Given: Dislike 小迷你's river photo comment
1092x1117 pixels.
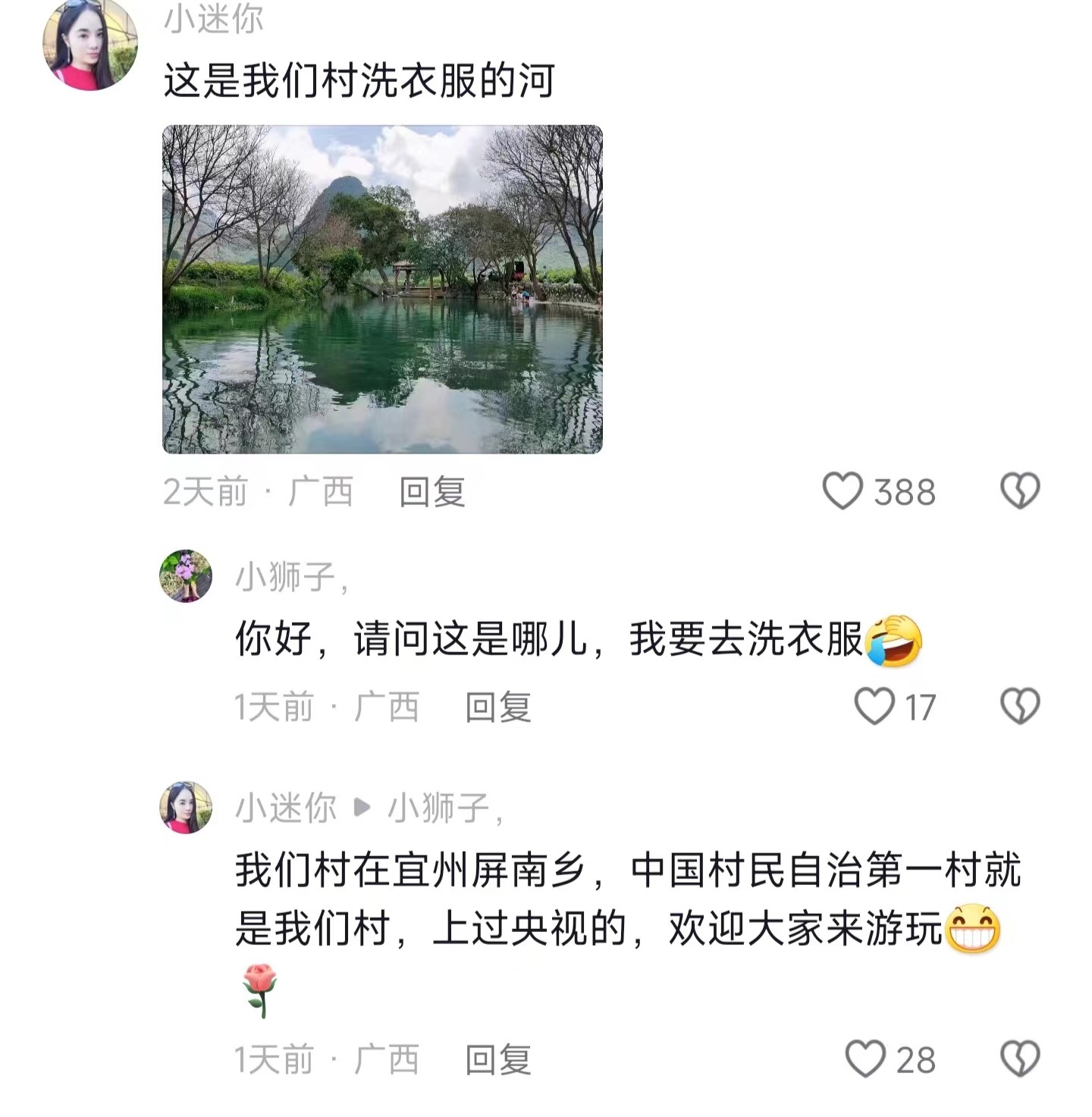Looking at the screenshot, I should (1020, 491).
